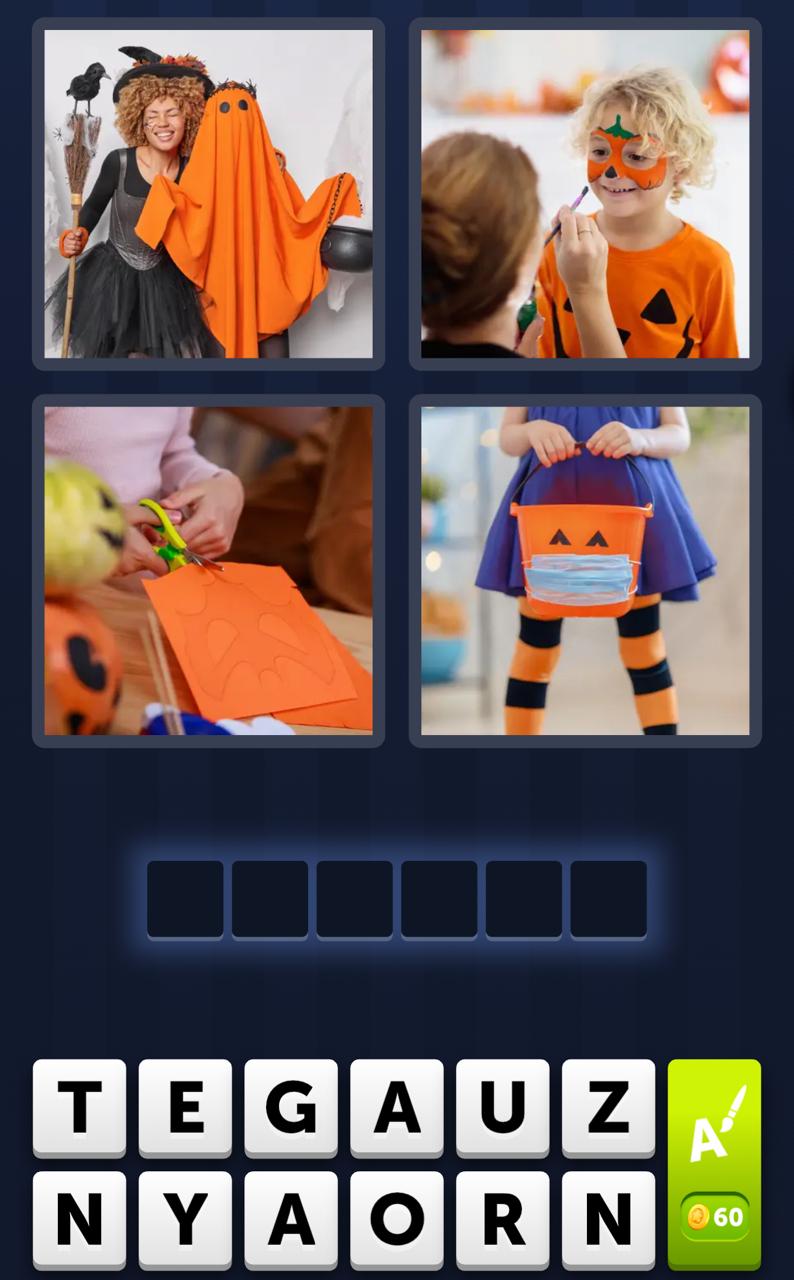Use the 60-coin letter hint button
The width and height of the screenshot is (794, 1280).
(x=714, y=1164)
